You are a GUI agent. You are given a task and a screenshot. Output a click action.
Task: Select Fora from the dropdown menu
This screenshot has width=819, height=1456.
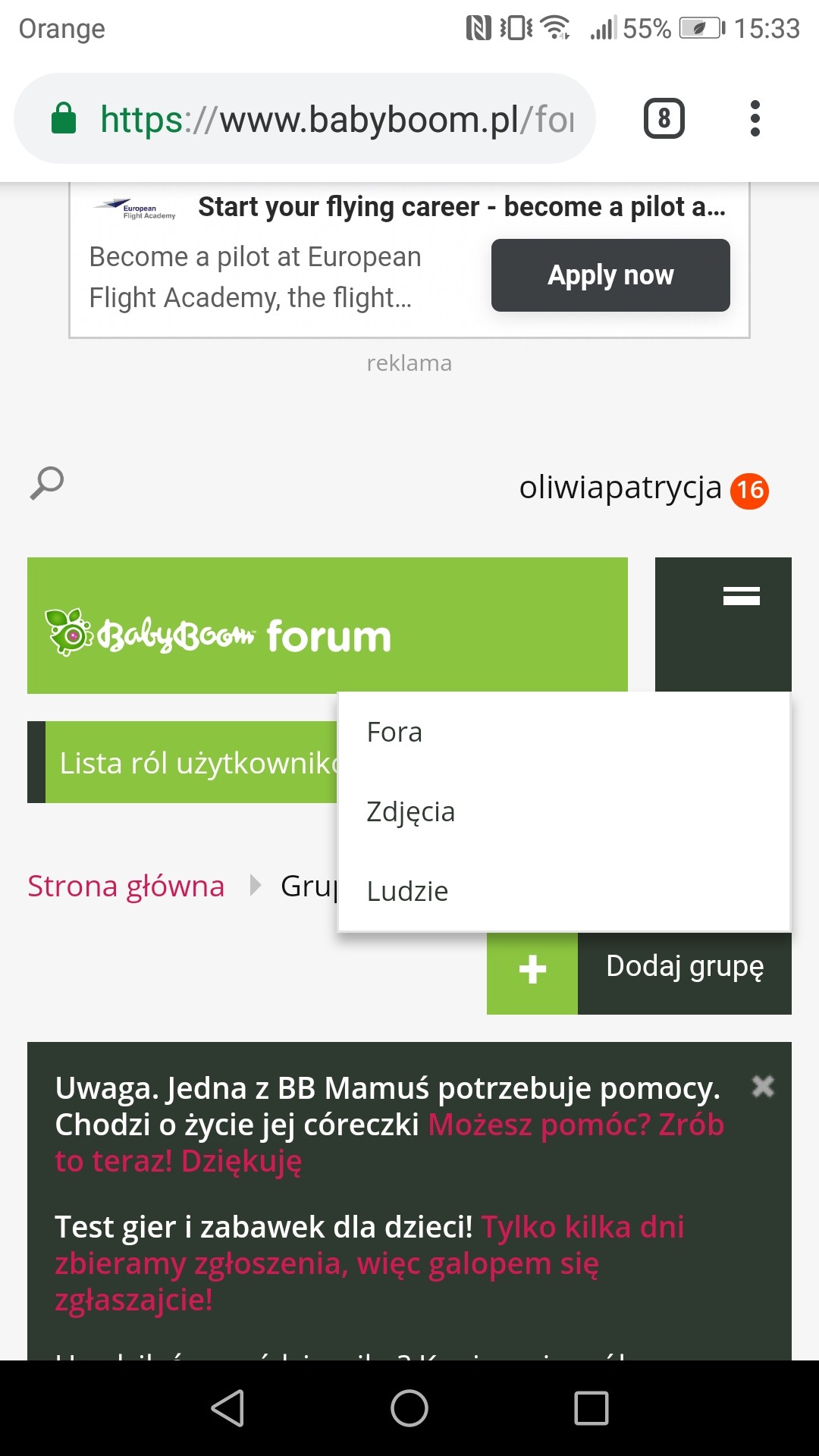[x=394, y=732]
